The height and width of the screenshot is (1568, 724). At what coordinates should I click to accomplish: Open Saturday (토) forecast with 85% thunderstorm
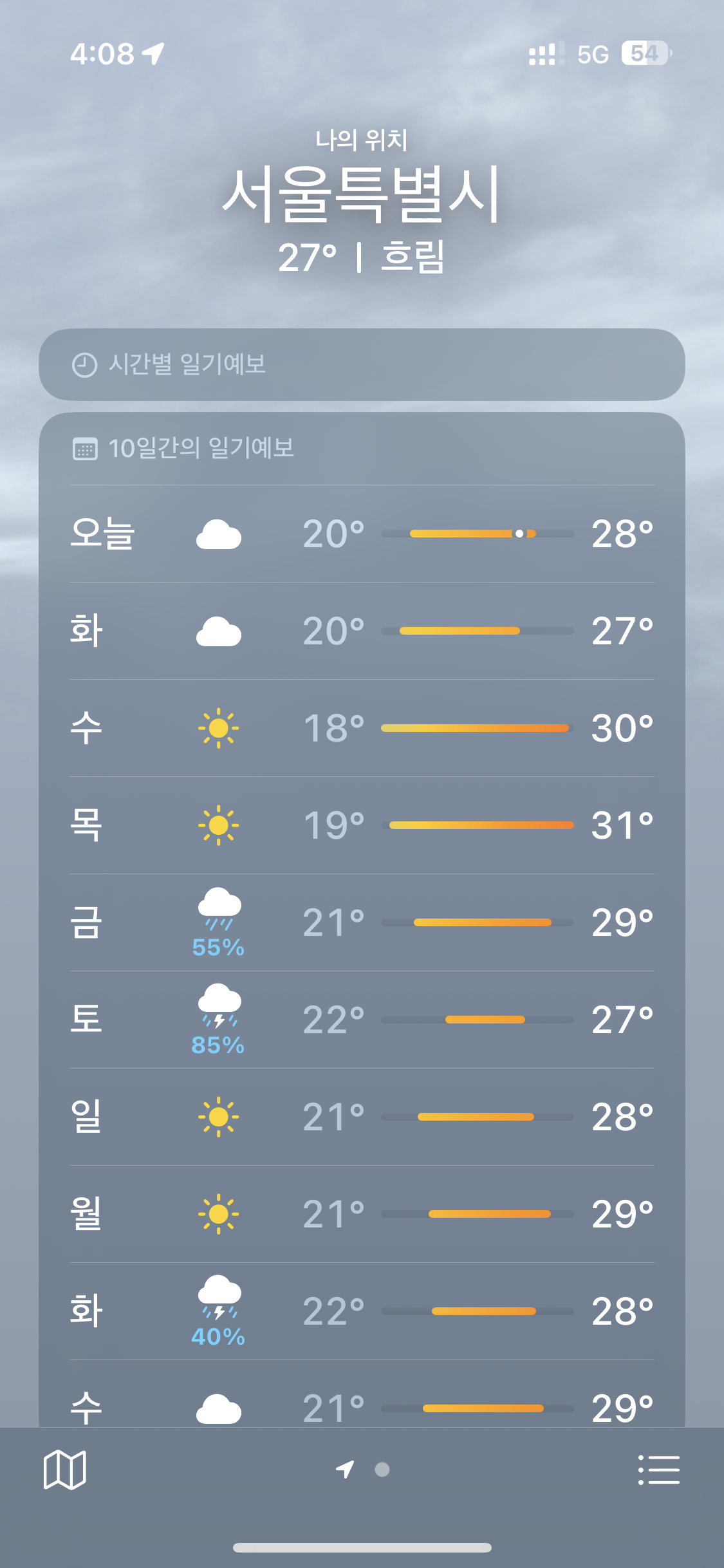coord(362,1020)
